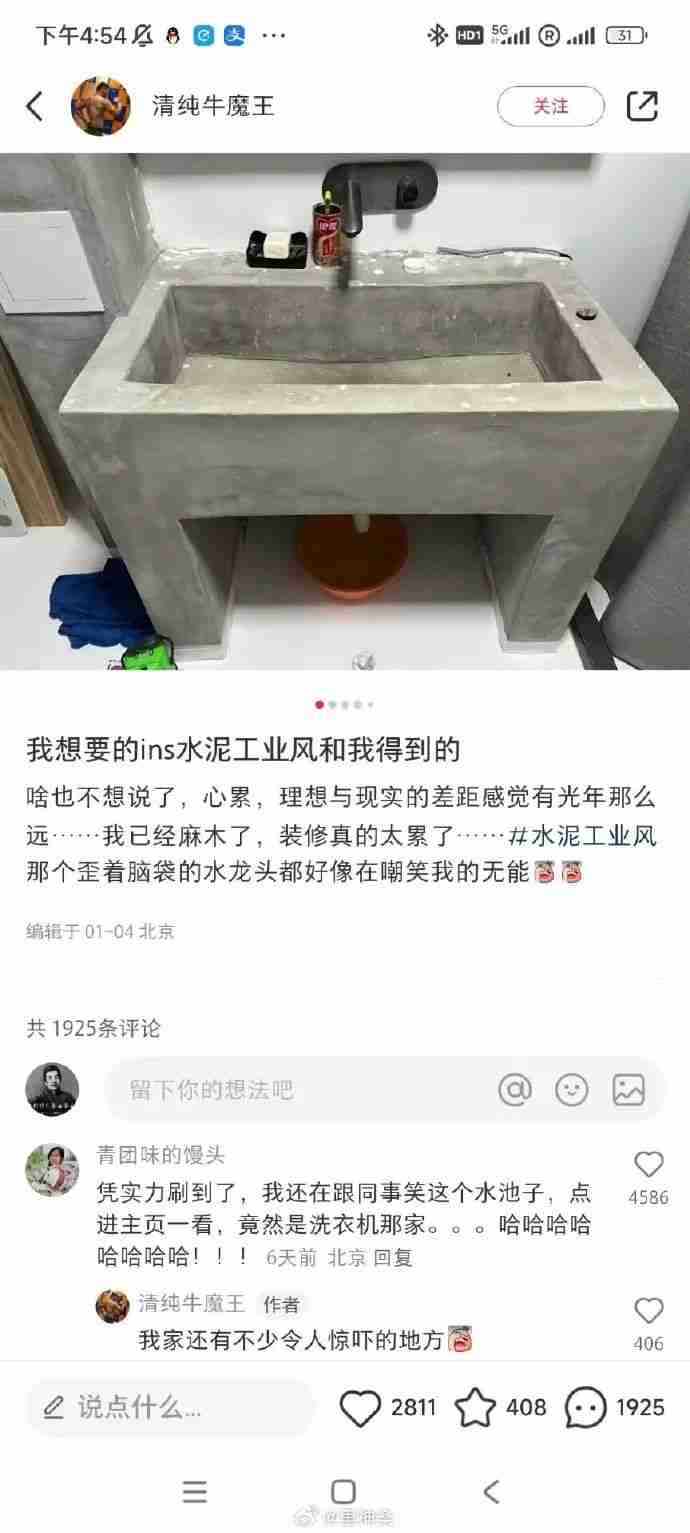Go to the system home button
This screenshot has height=1533, width=690.
click(x=343, y=1492)
